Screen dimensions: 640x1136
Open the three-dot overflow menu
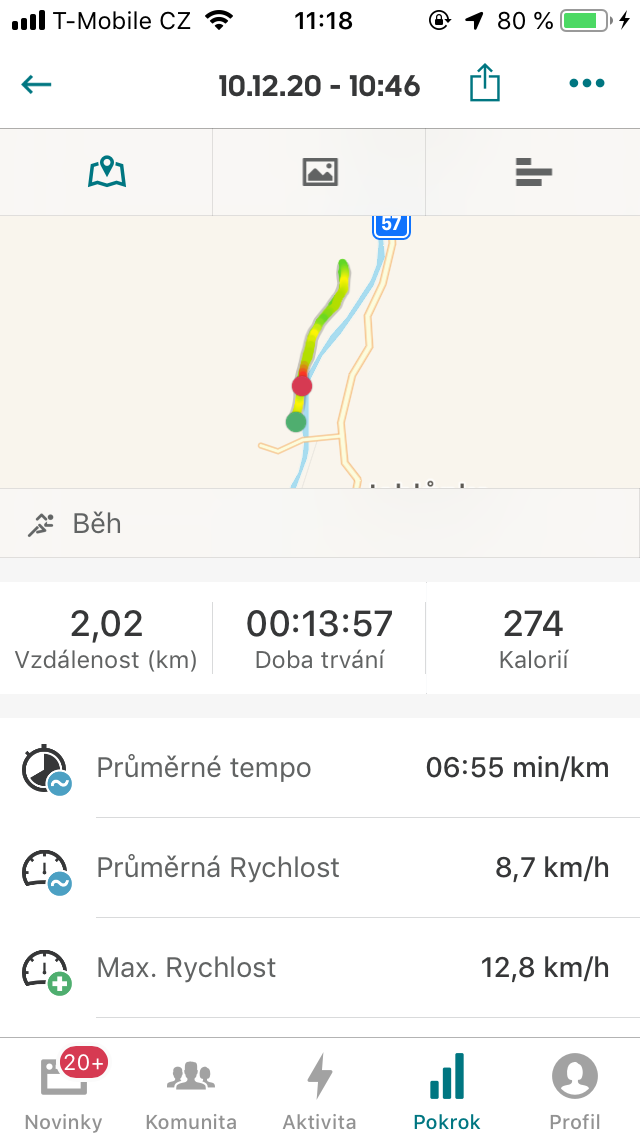(586, 83)
